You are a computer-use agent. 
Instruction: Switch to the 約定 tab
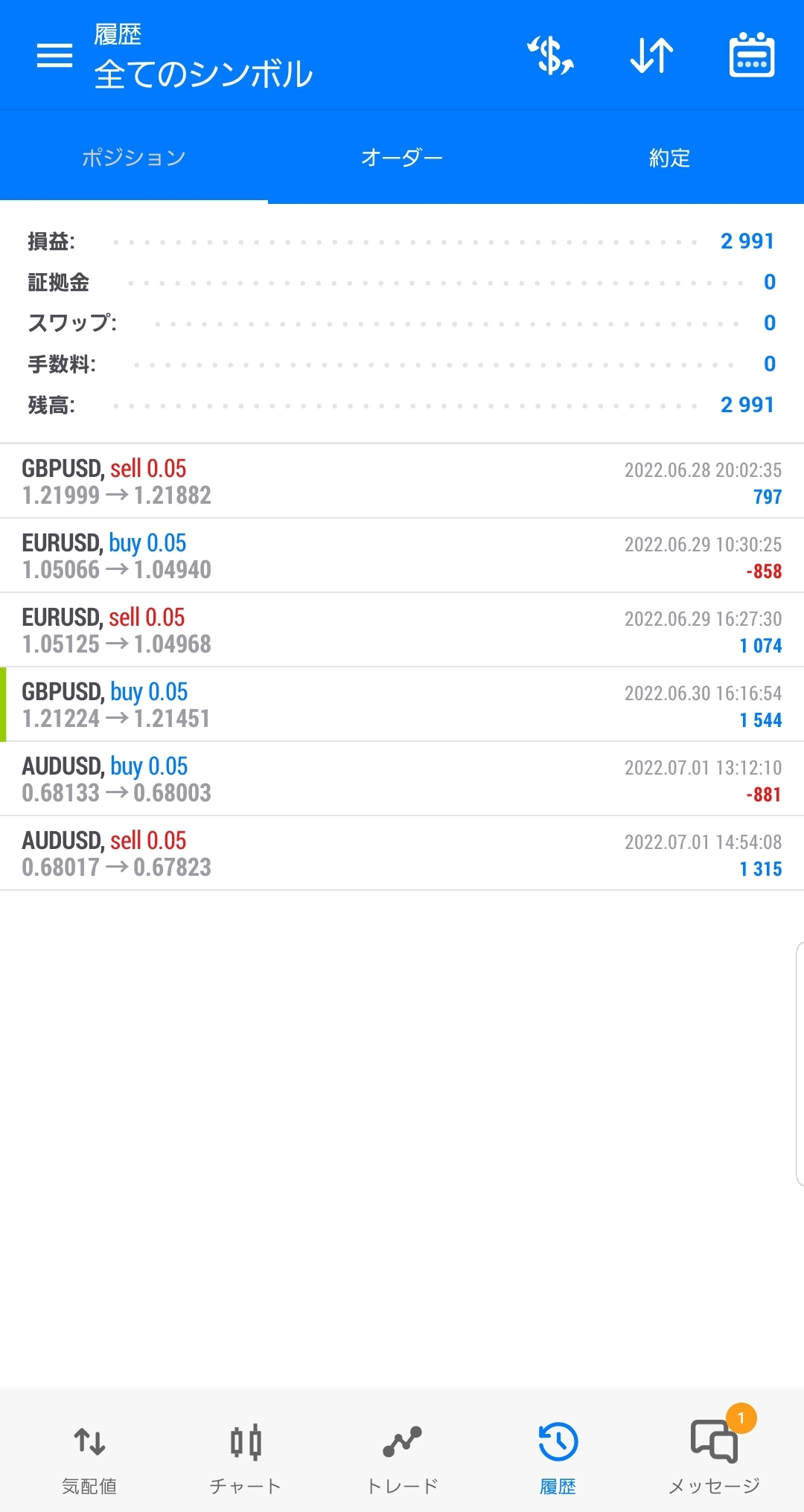tap(670, 158)
